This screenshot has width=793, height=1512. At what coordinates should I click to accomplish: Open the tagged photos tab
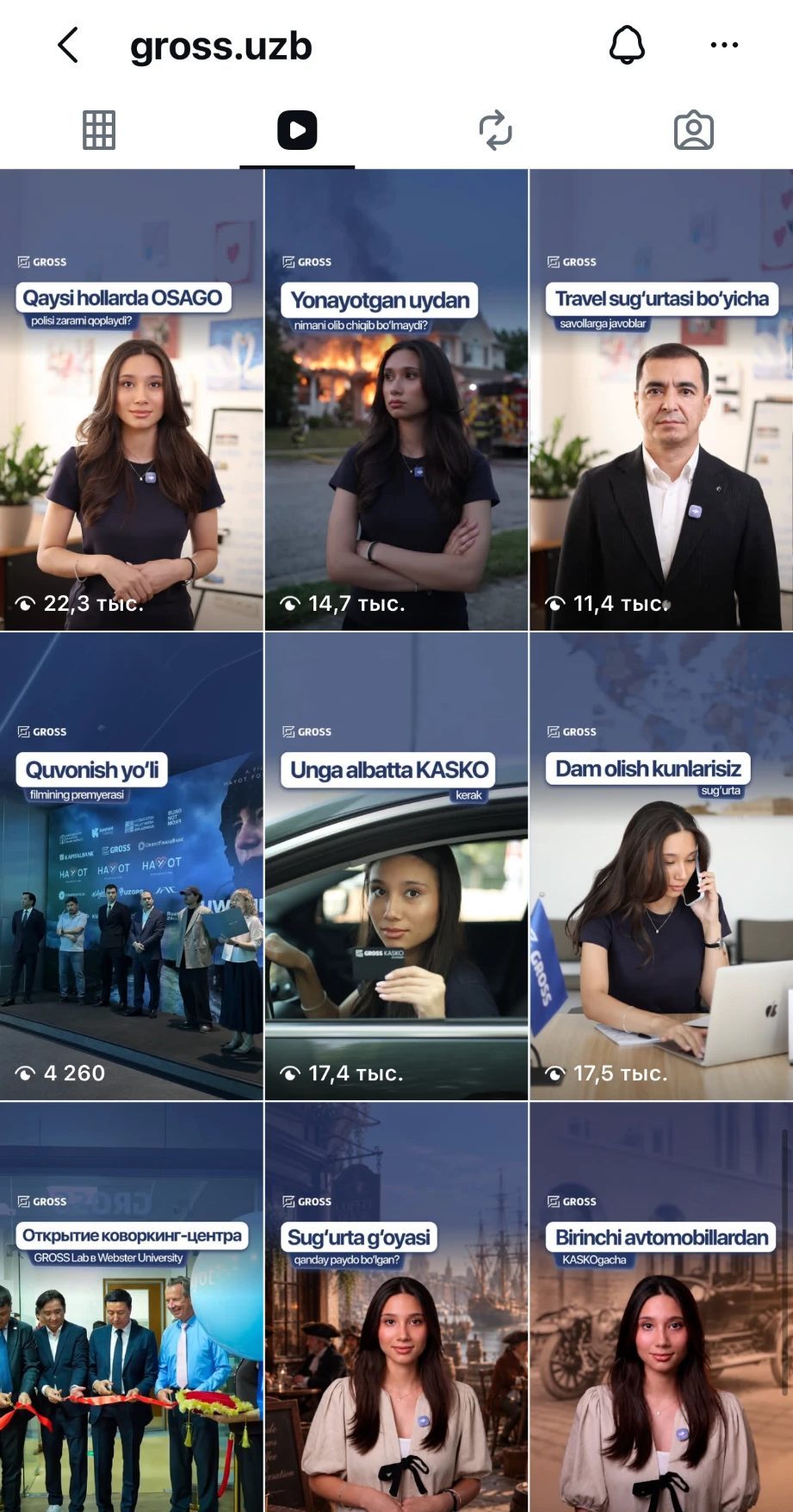[x=693, y=131]
